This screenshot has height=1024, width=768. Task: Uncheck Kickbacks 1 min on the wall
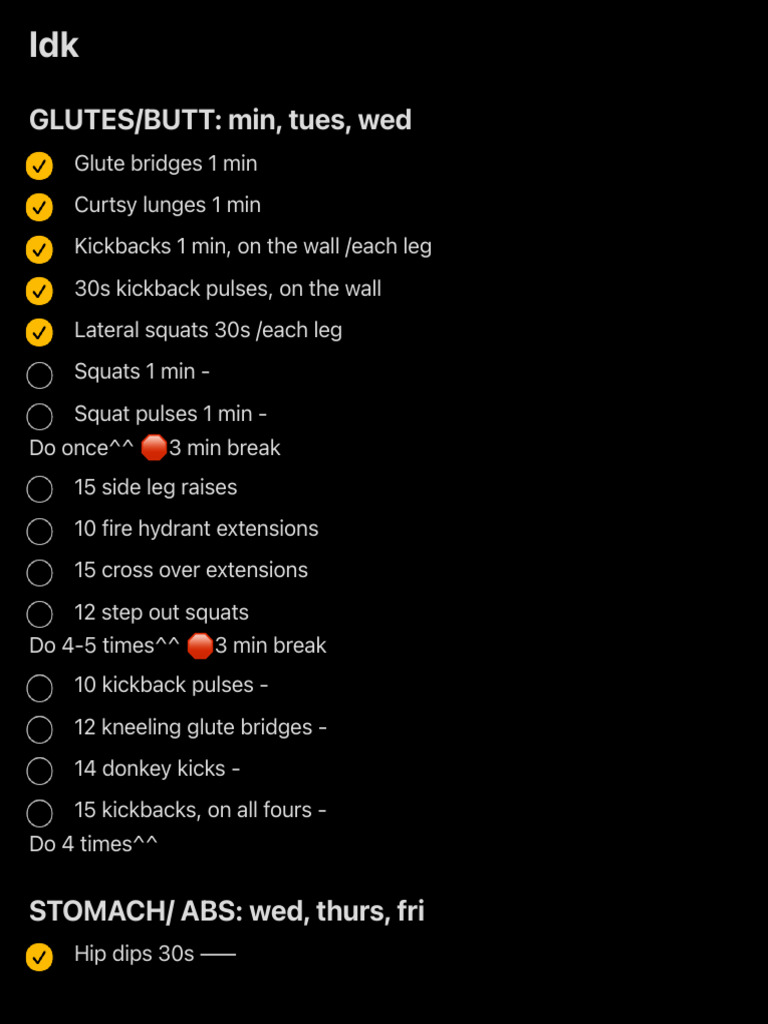click(39, 249)
